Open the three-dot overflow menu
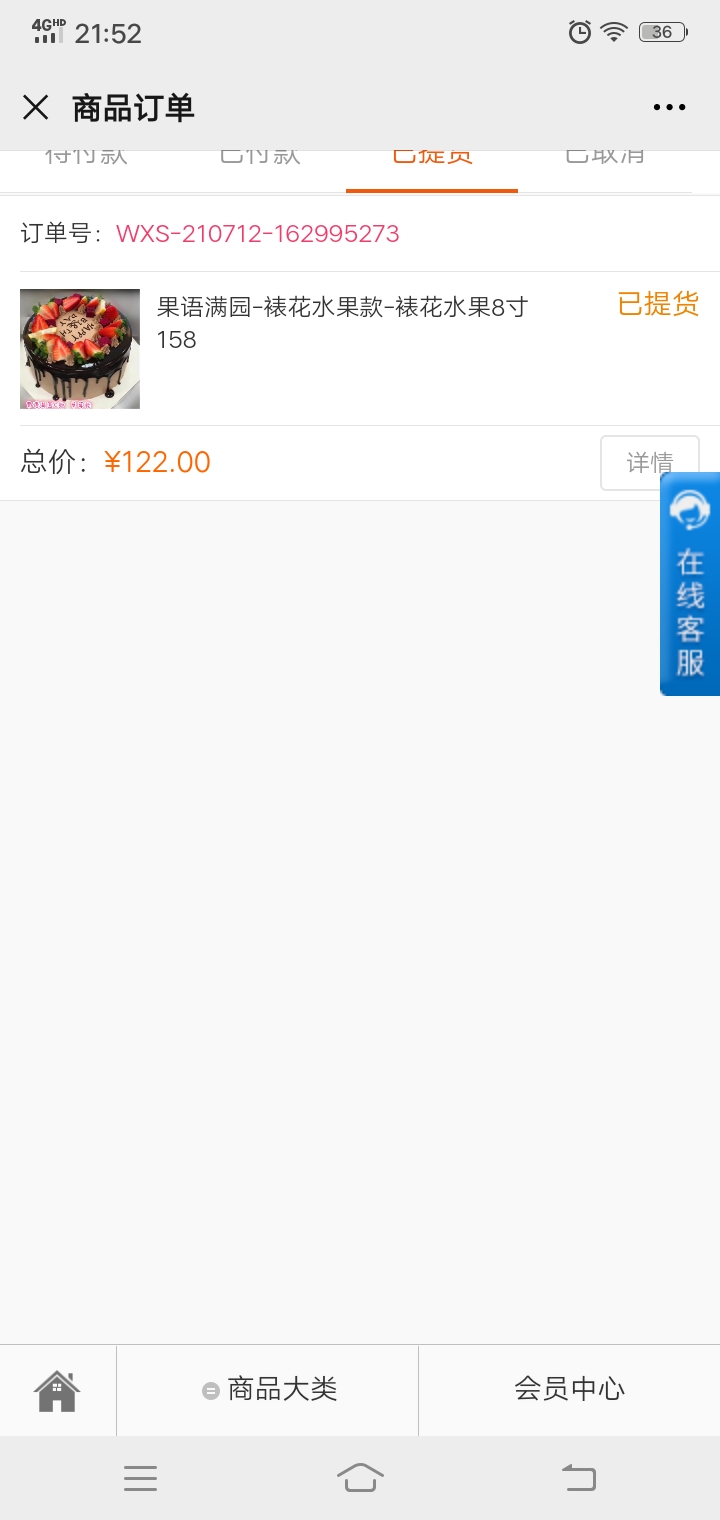Viewport: 720px width, 1520px height. pyautogui.click(x=669, y=107)
